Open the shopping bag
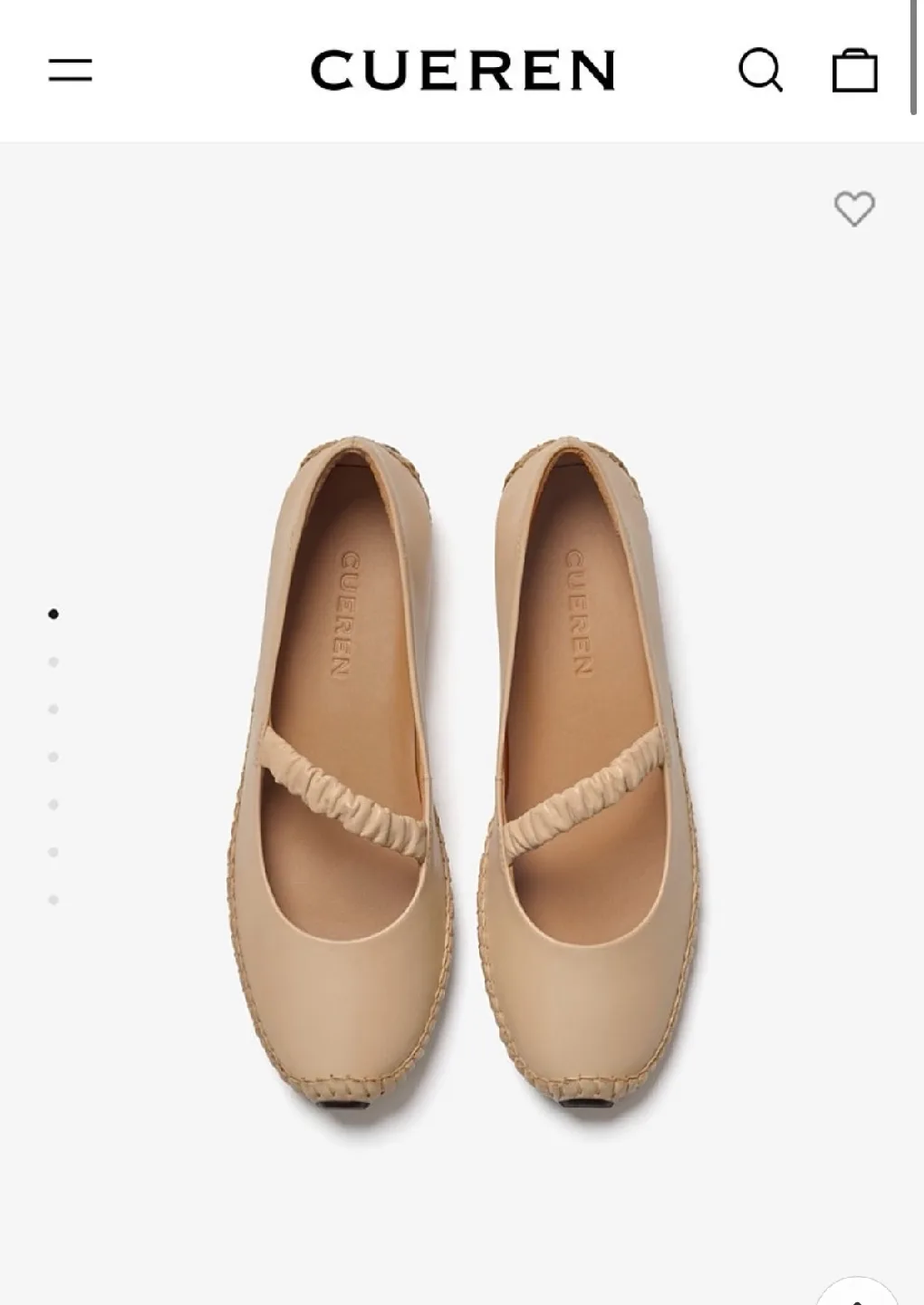This screenshot has height=1305, width=924. tap(854, 70)
